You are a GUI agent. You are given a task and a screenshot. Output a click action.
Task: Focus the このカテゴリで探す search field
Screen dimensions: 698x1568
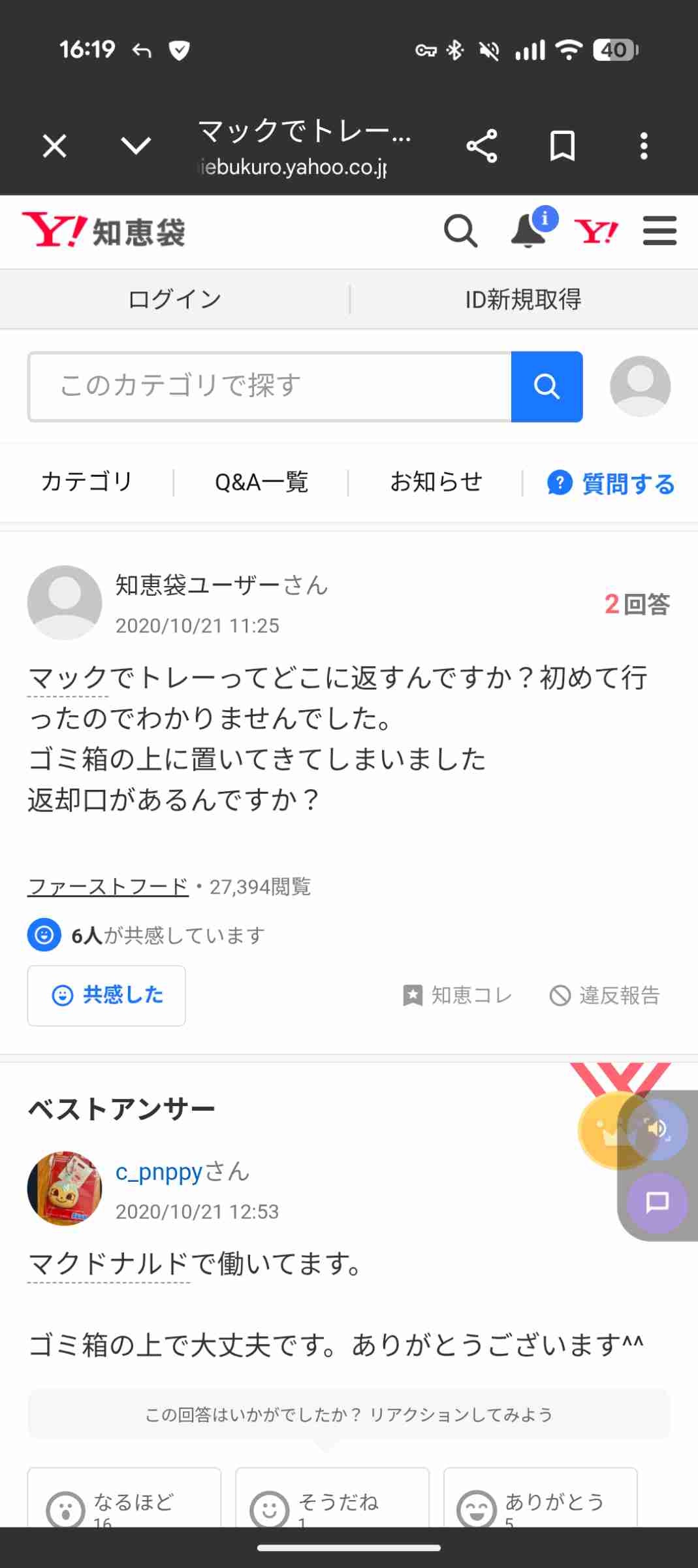[x=270, y=386]
